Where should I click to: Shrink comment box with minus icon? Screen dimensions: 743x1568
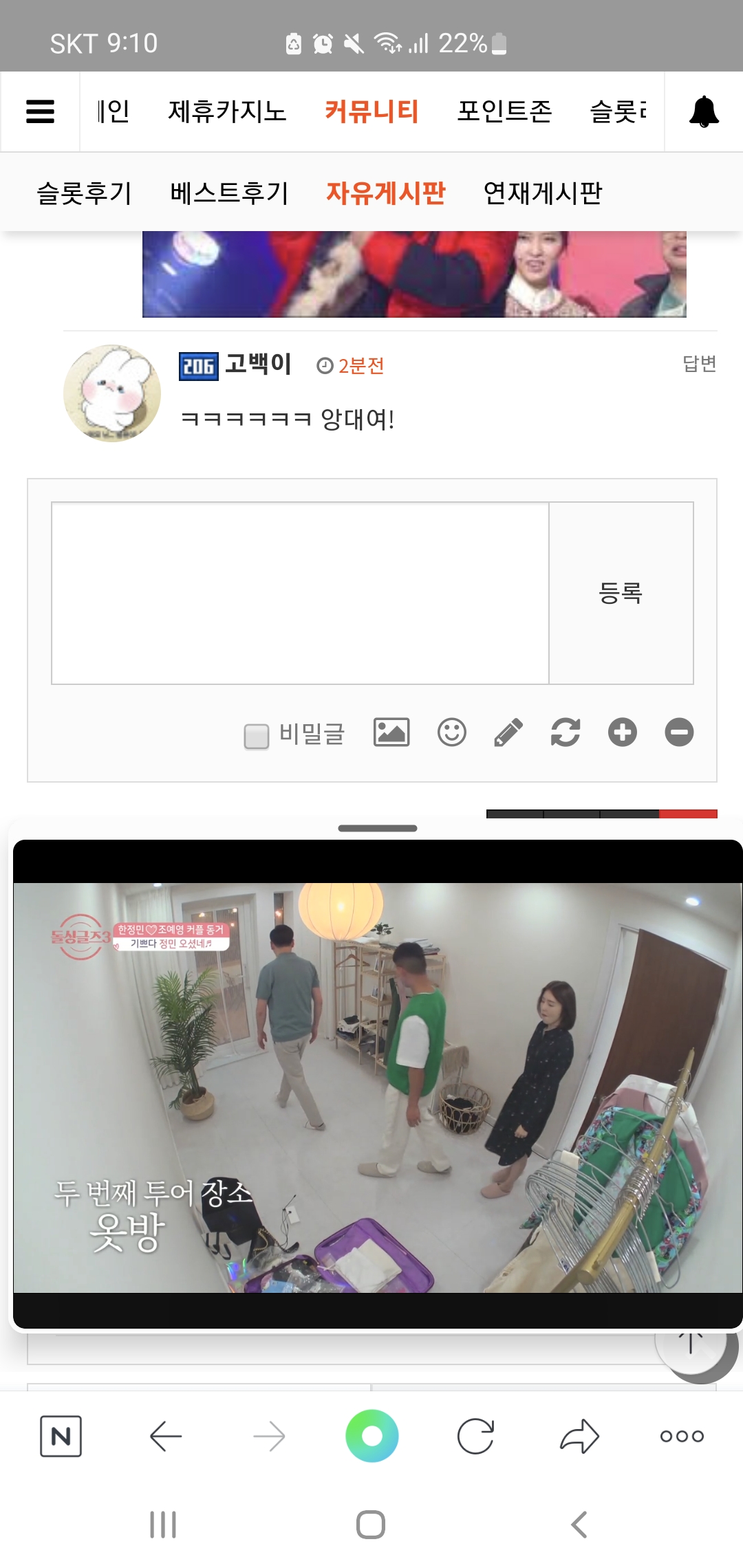tap(679, 732)
